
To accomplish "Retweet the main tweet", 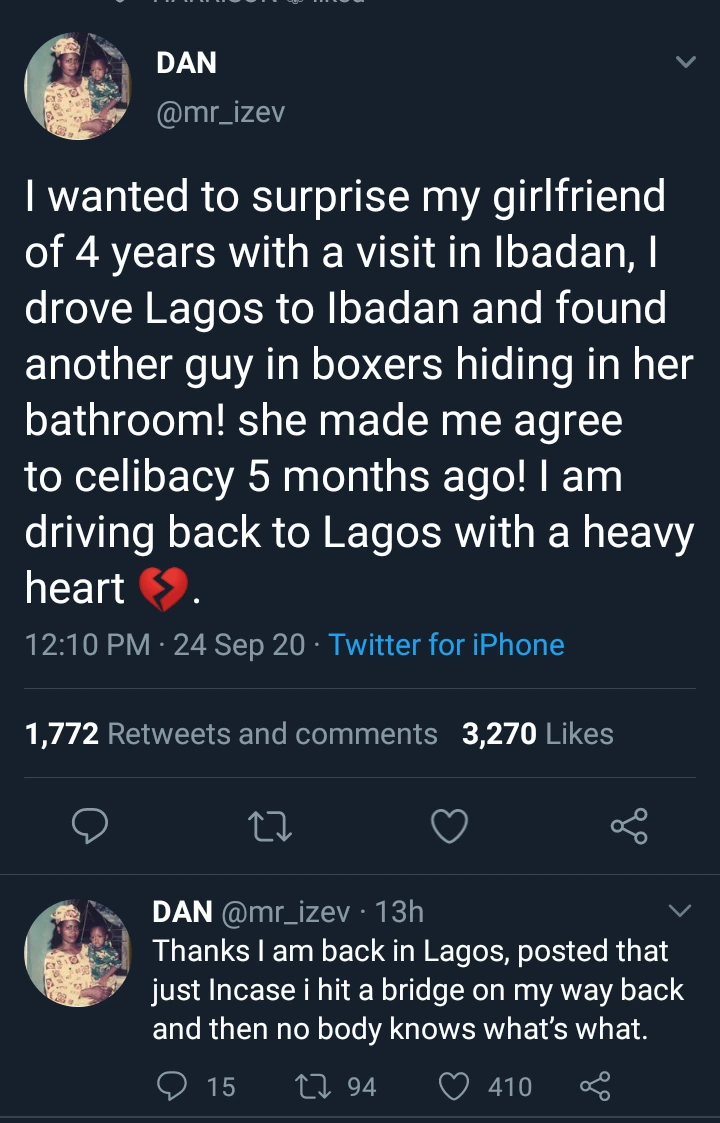I will [268, 826].
